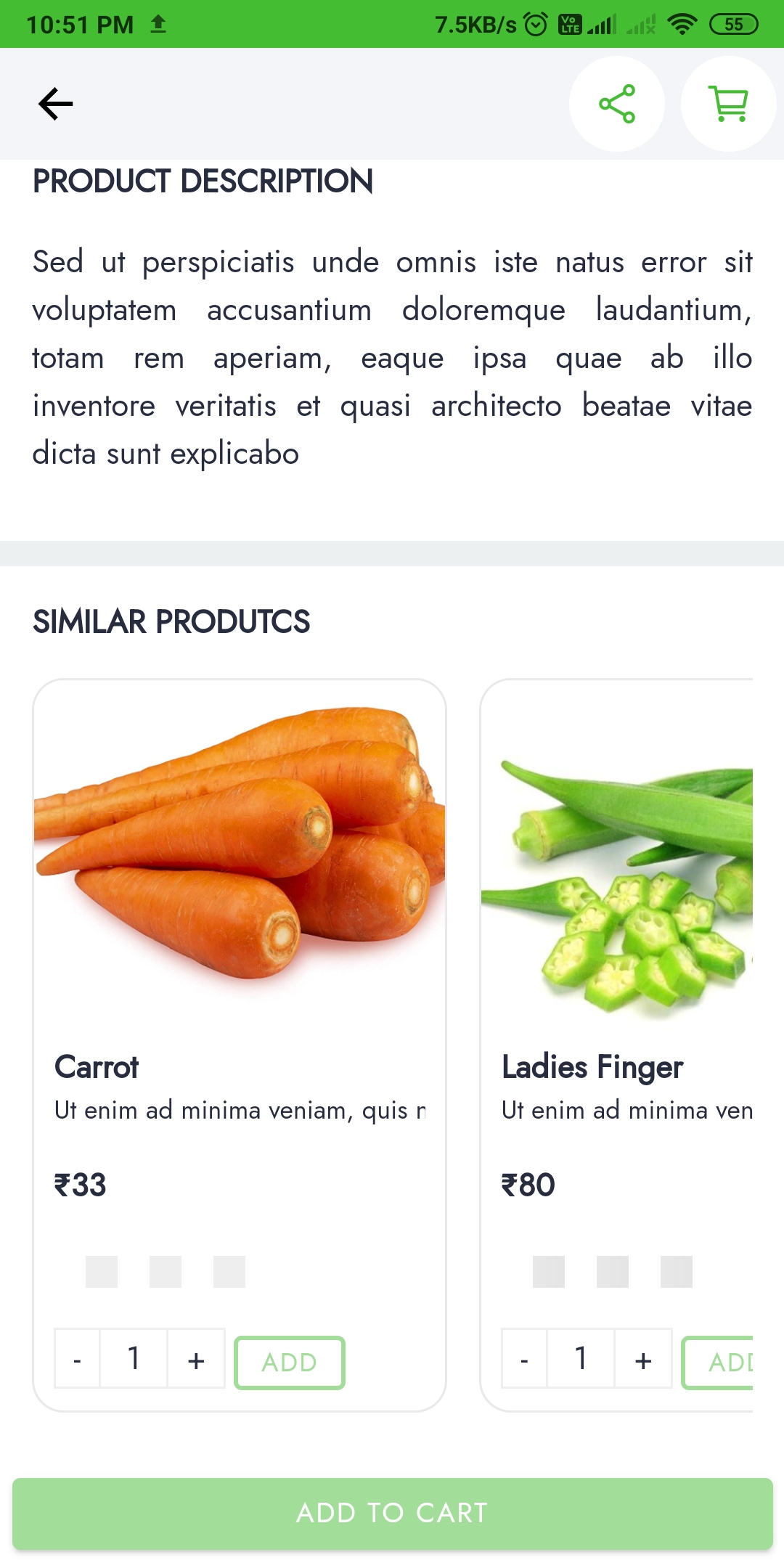This screenshot has width=784, height=1568.
Task: Share this product
Action: pos(616,104)
